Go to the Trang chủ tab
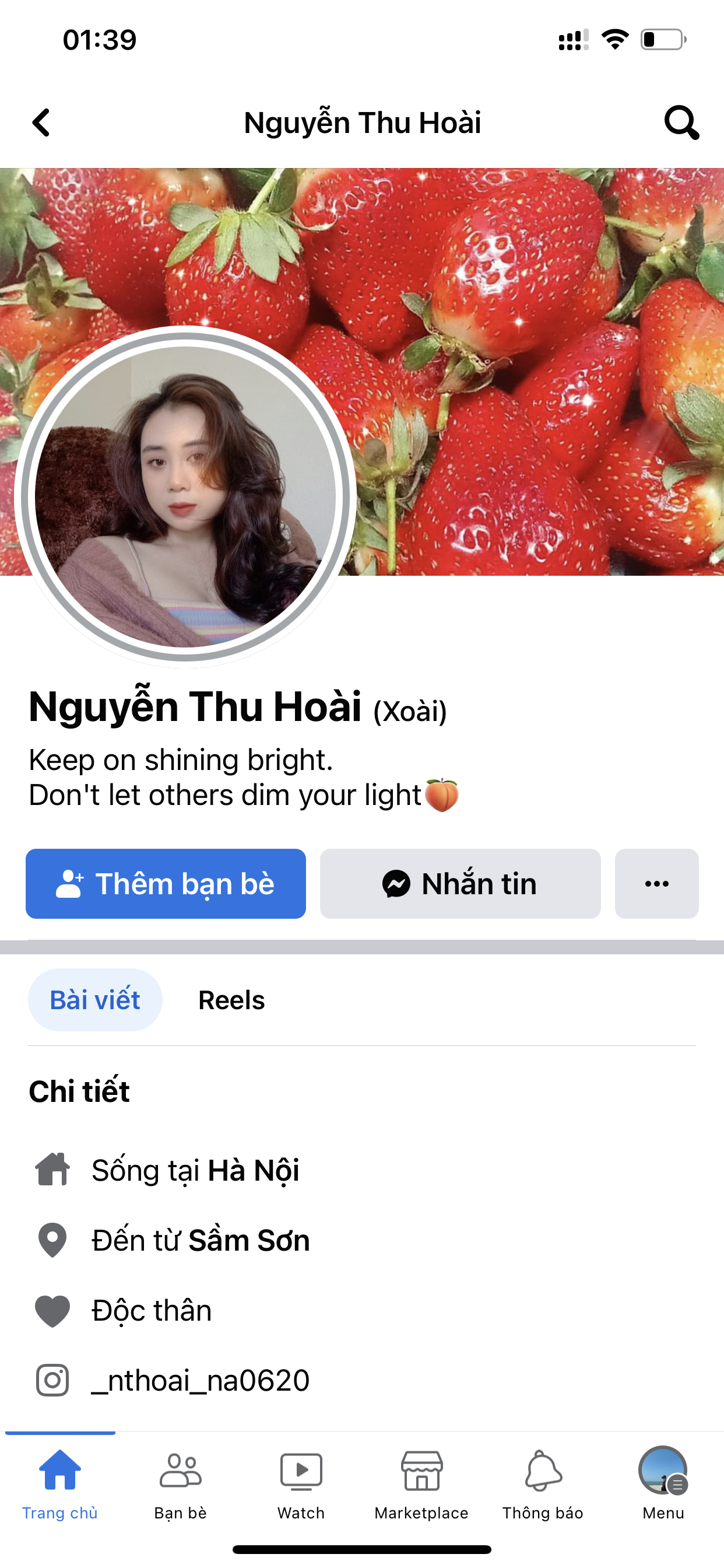Screen dimensions: 724x1568 [59, 1483]
